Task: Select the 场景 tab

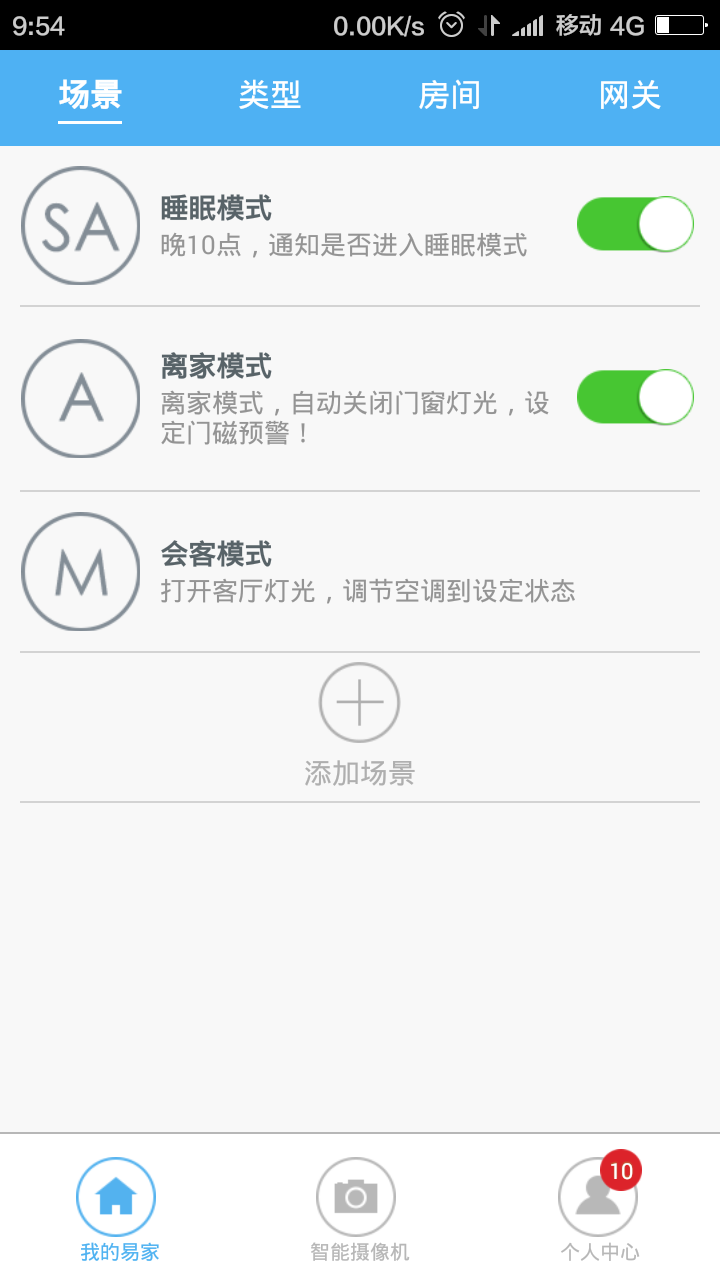Action: pyautogui.click(x=89, y=95)
